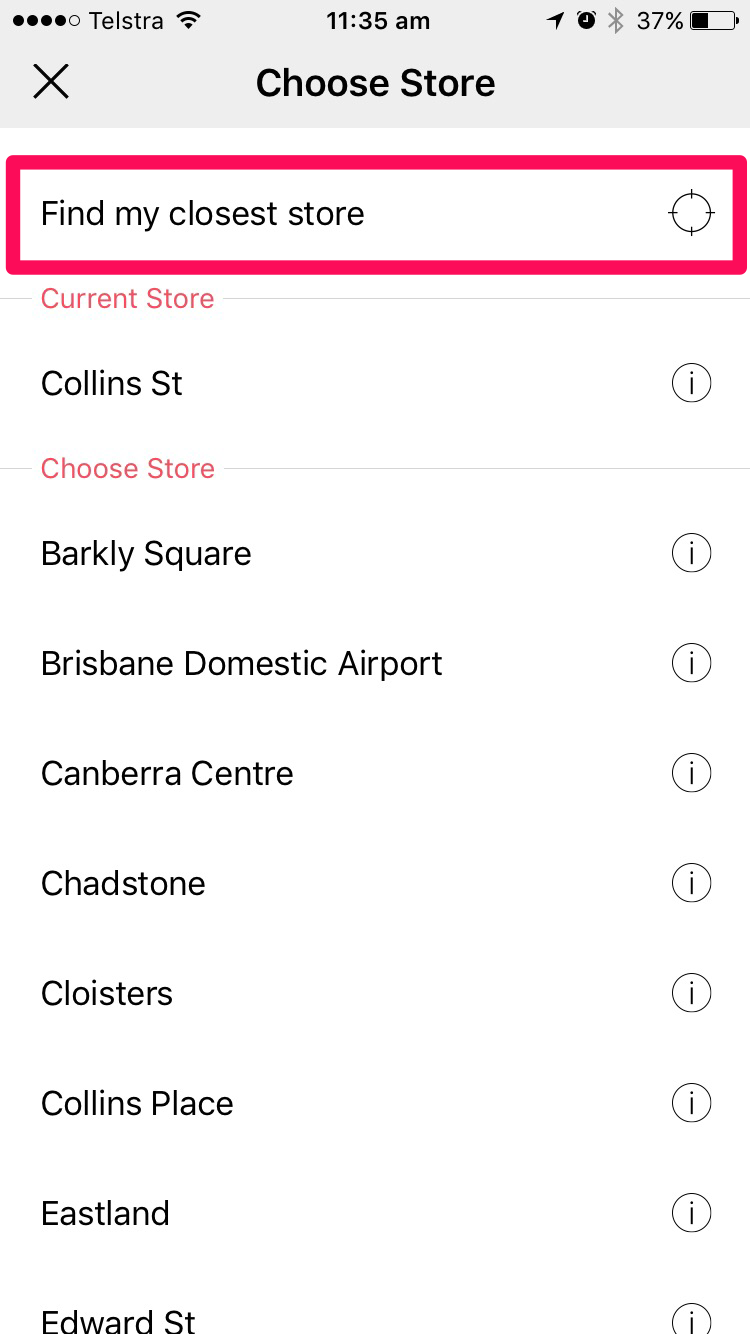Viewport: 750px width, 1334px height.
Task: Open info for Collins St
Action: [691, 383]
